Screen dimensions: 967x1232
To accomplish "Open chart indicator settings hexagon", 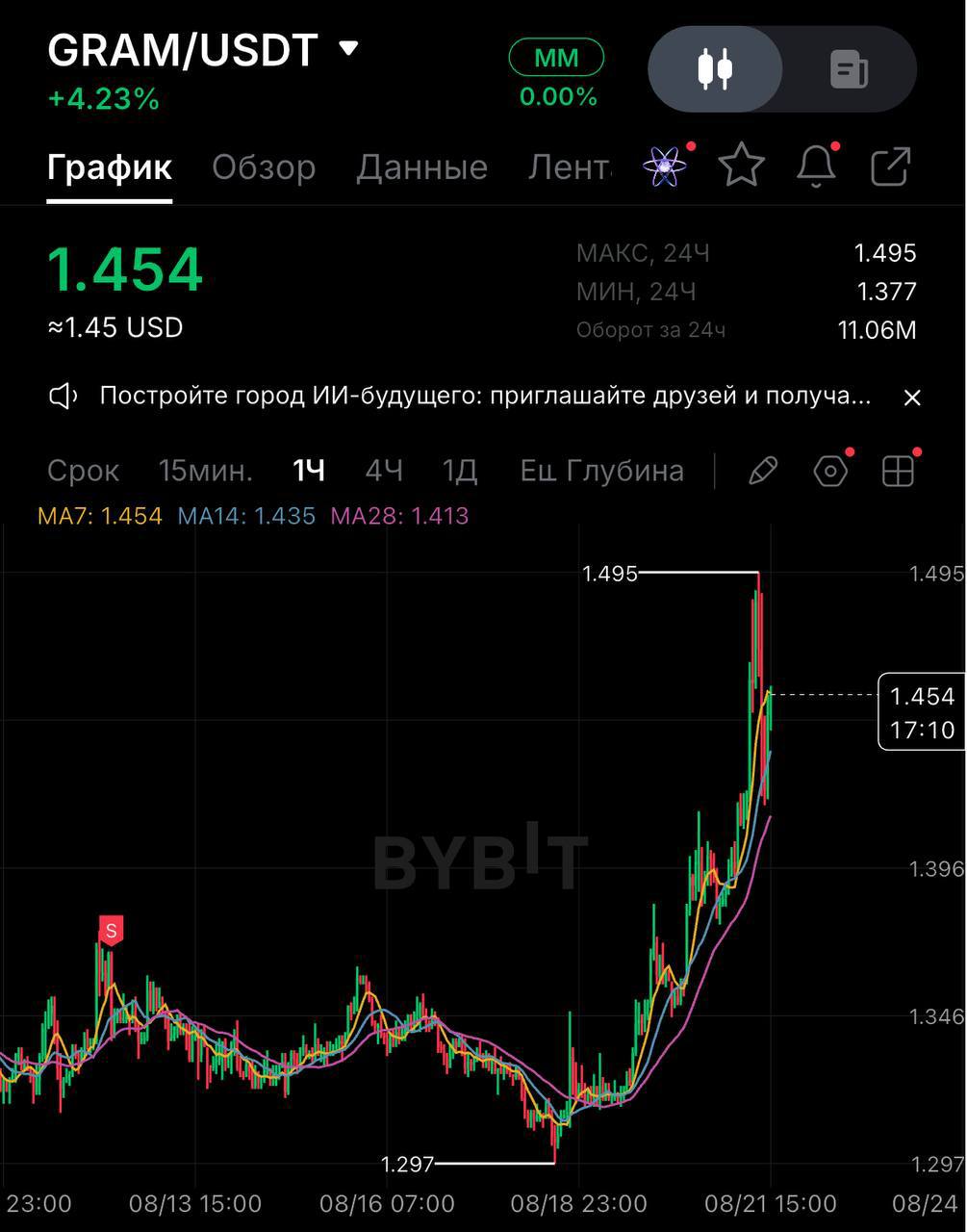I will pos(830,472).
